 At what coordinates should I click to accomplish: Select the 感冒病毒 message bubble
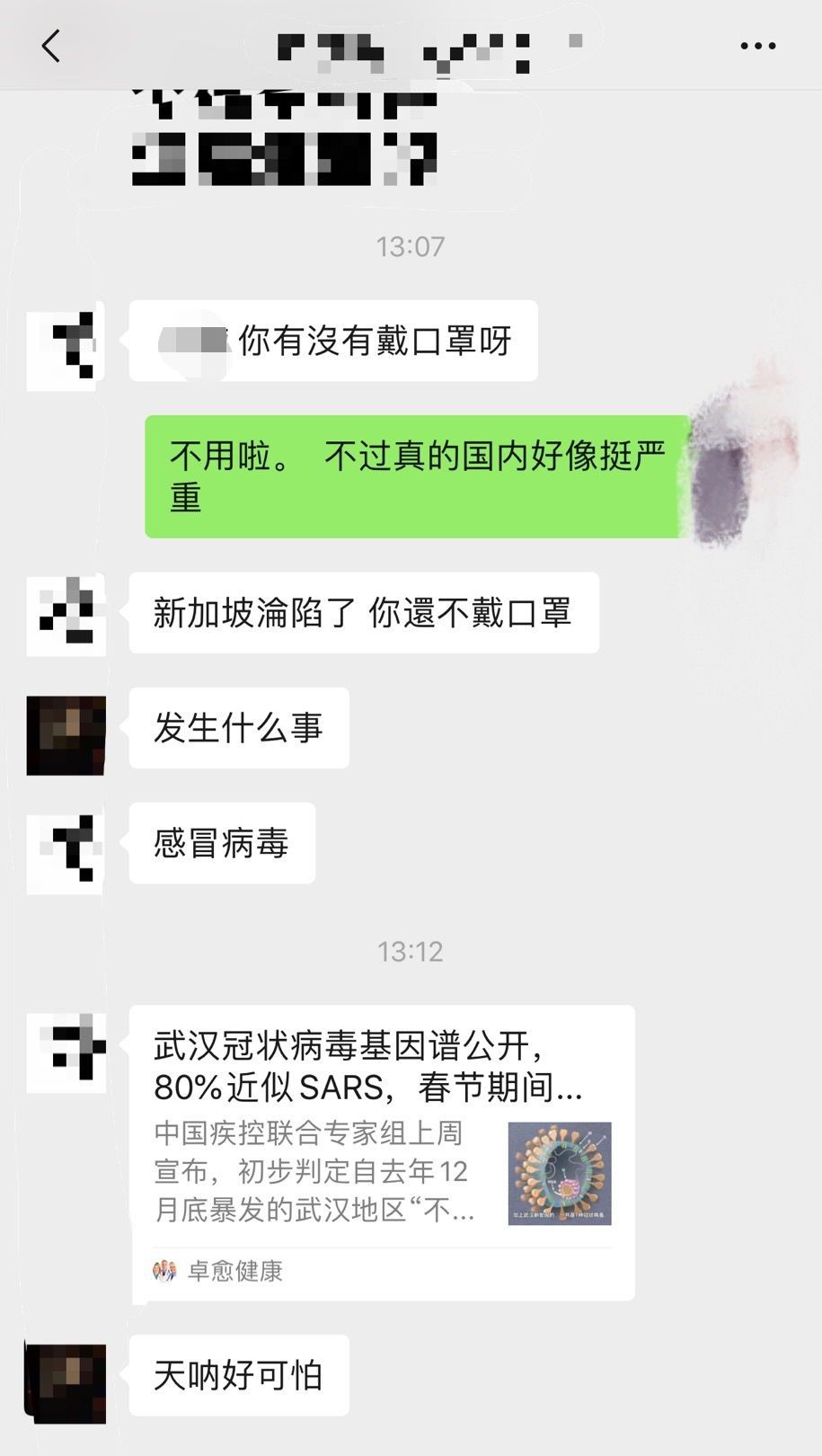(x=221, y=843)
